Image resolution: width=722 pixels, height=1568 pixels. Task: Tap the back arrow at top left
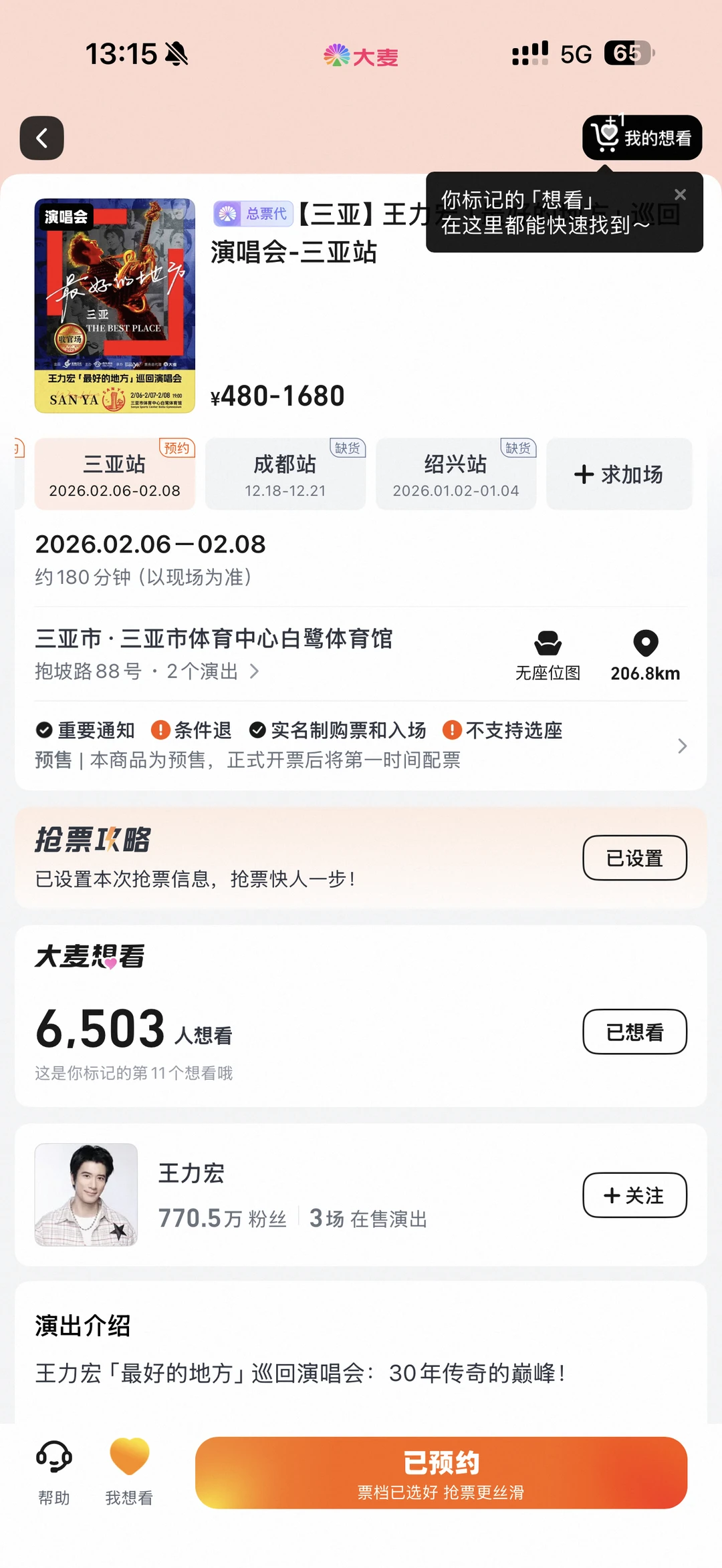41,138
